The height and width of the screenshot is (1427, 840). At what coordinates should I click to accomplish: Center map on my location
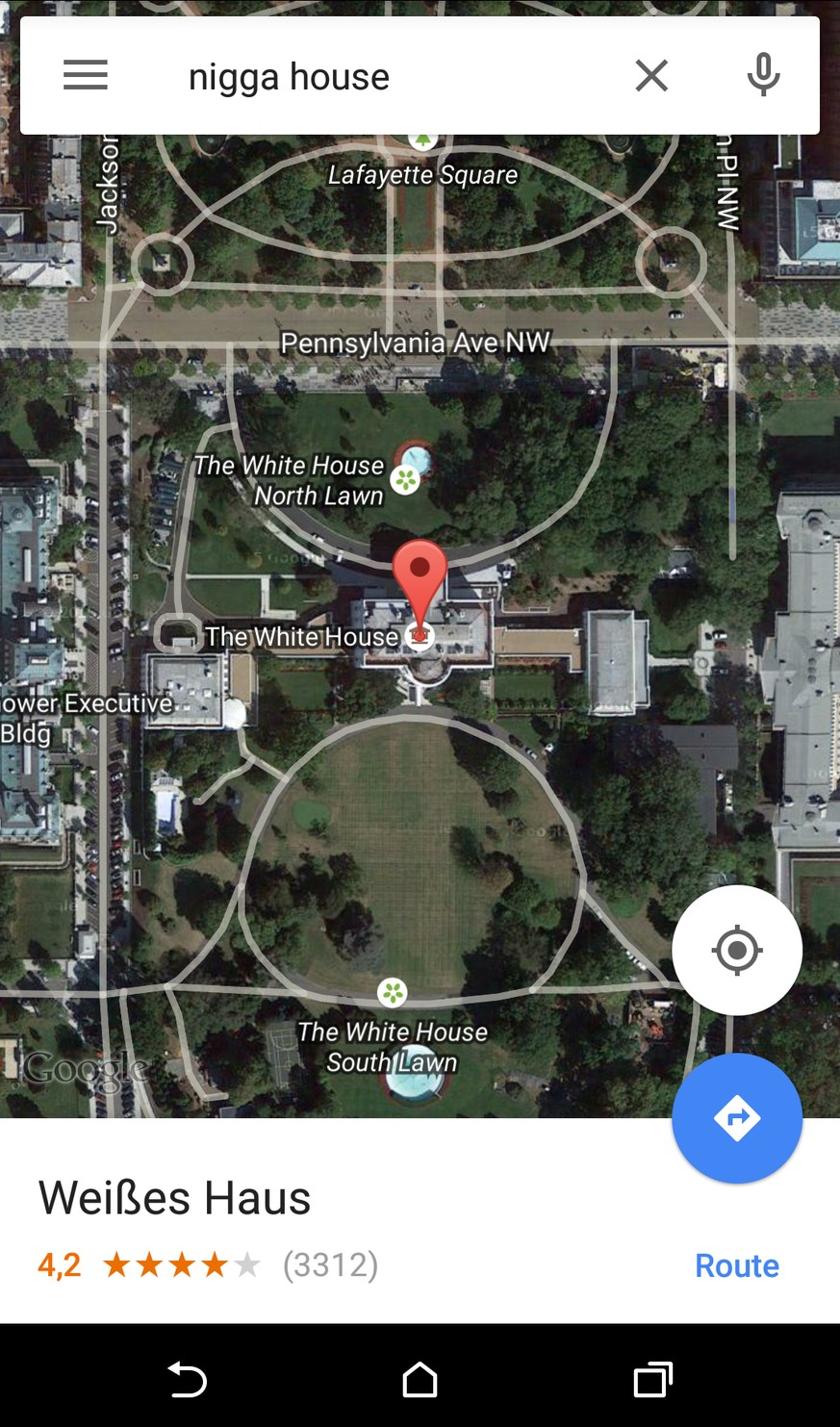737,950
